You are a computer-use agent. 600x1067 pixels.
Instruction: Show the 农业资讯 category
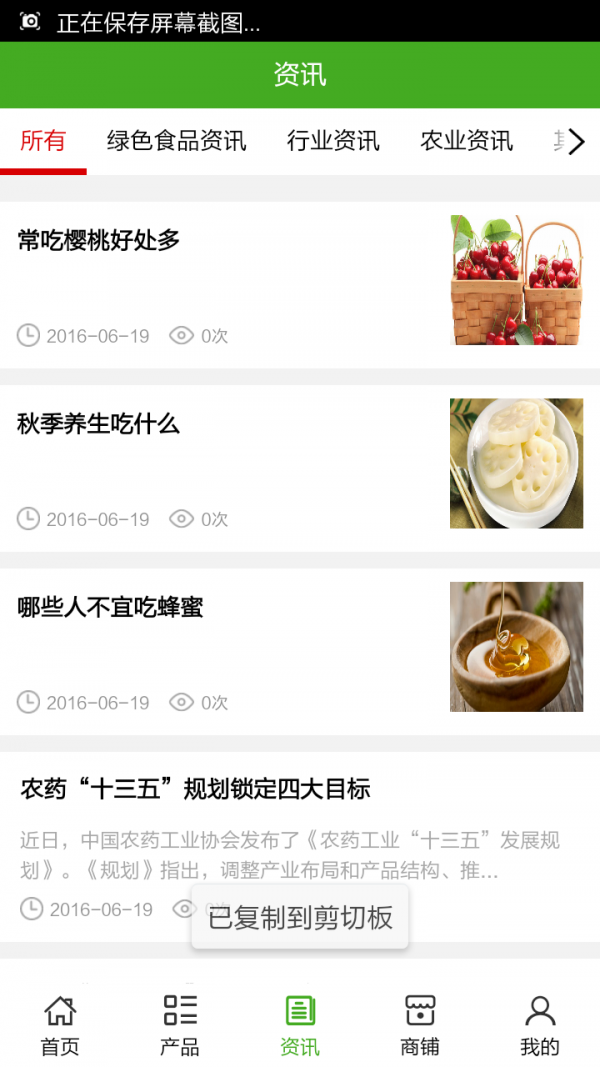466,141
